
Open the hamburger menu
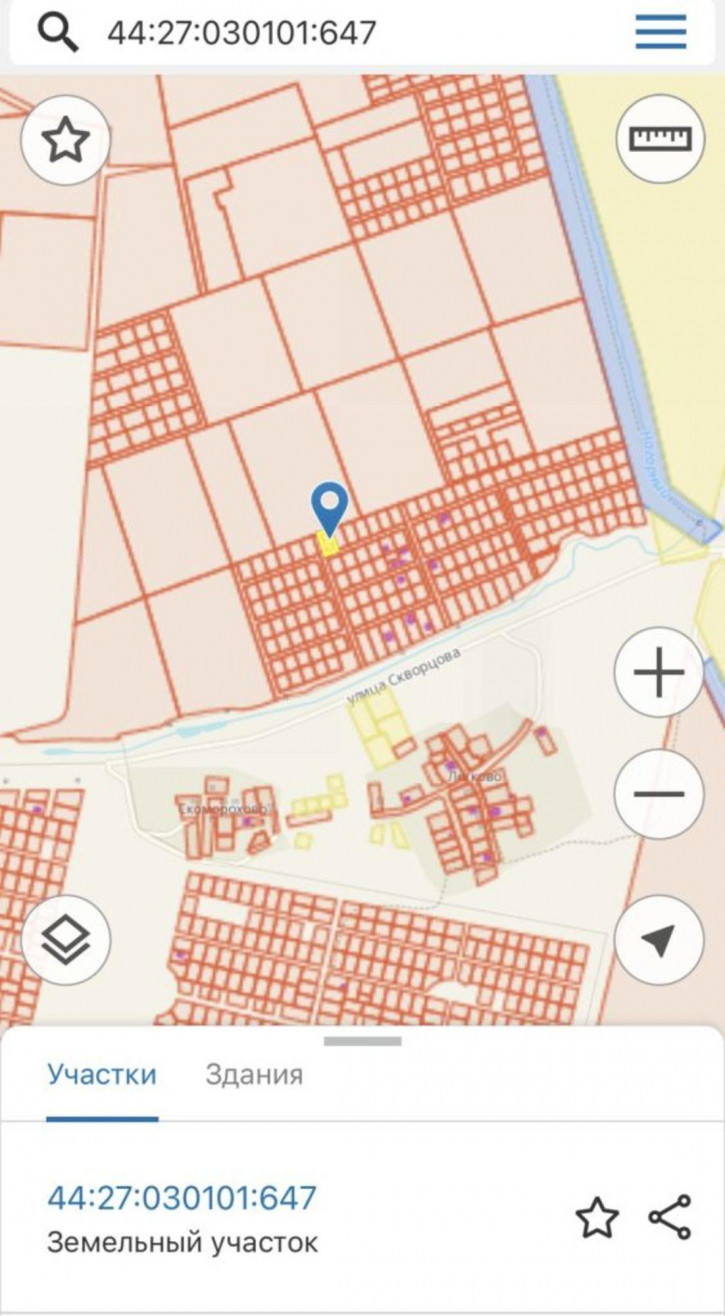point(661,32)
